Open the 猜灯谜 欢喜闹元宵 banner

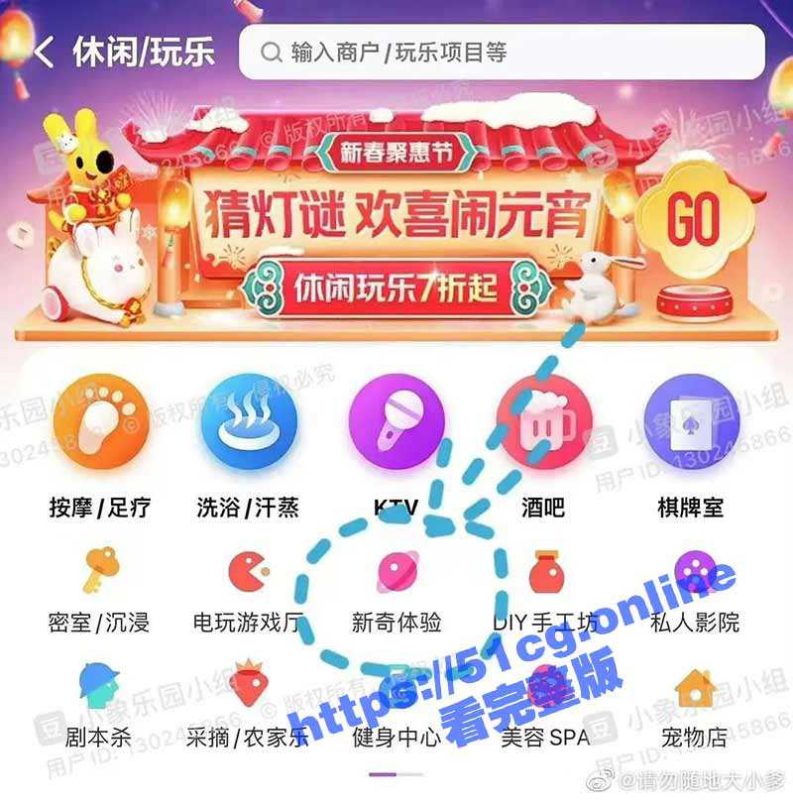(400, 215)
